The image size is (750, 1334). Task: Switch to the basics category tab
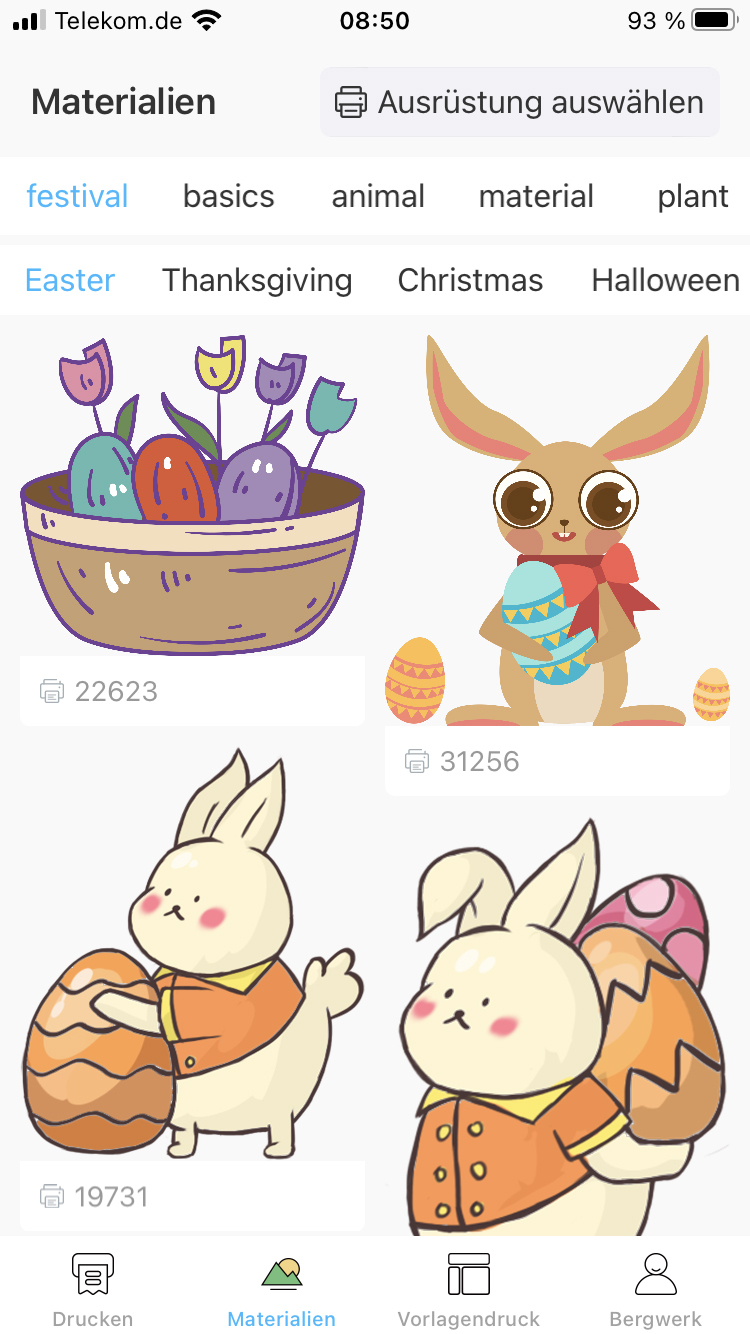228,196
